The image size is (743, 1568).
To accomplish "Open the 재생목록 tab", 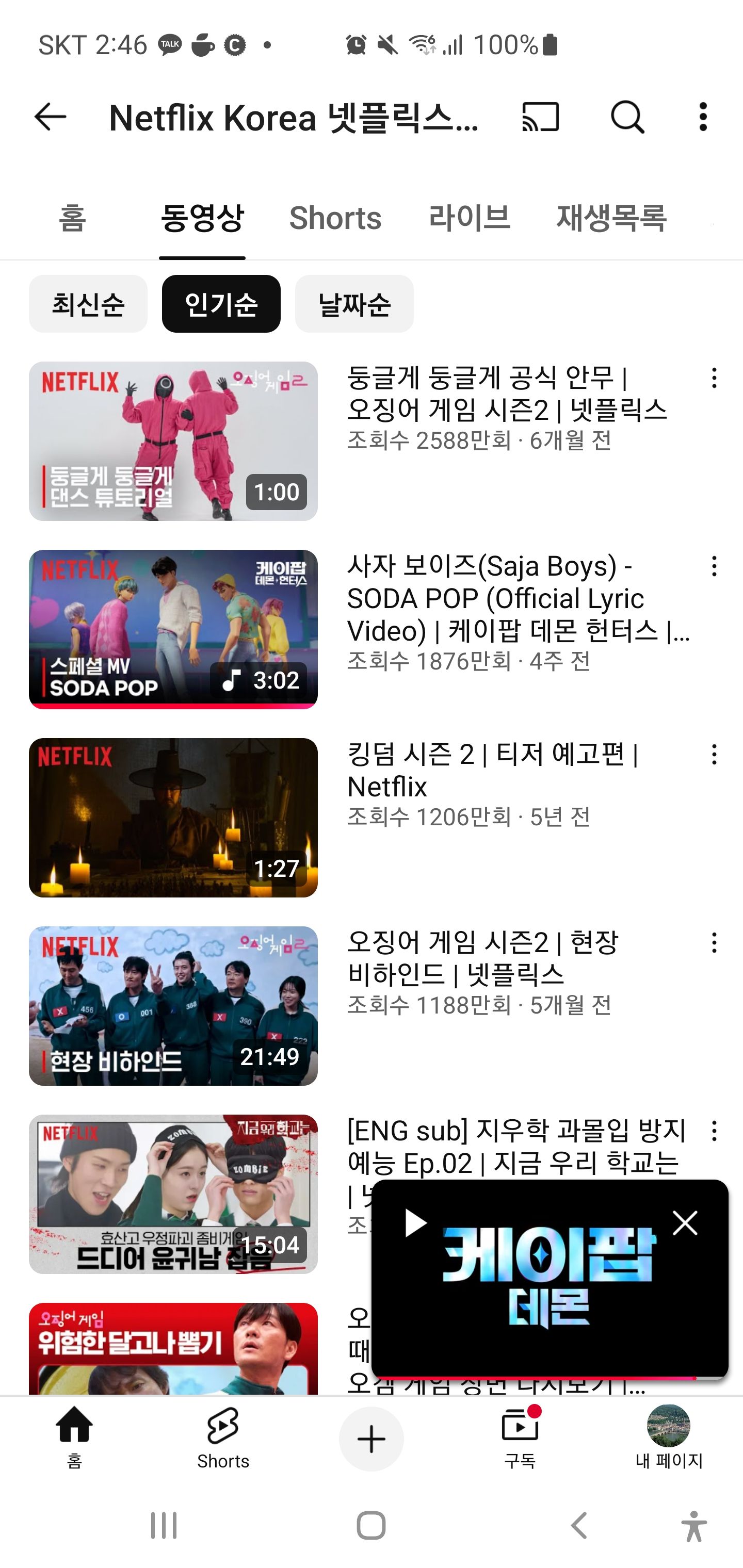I will click(x=611, y=218).
